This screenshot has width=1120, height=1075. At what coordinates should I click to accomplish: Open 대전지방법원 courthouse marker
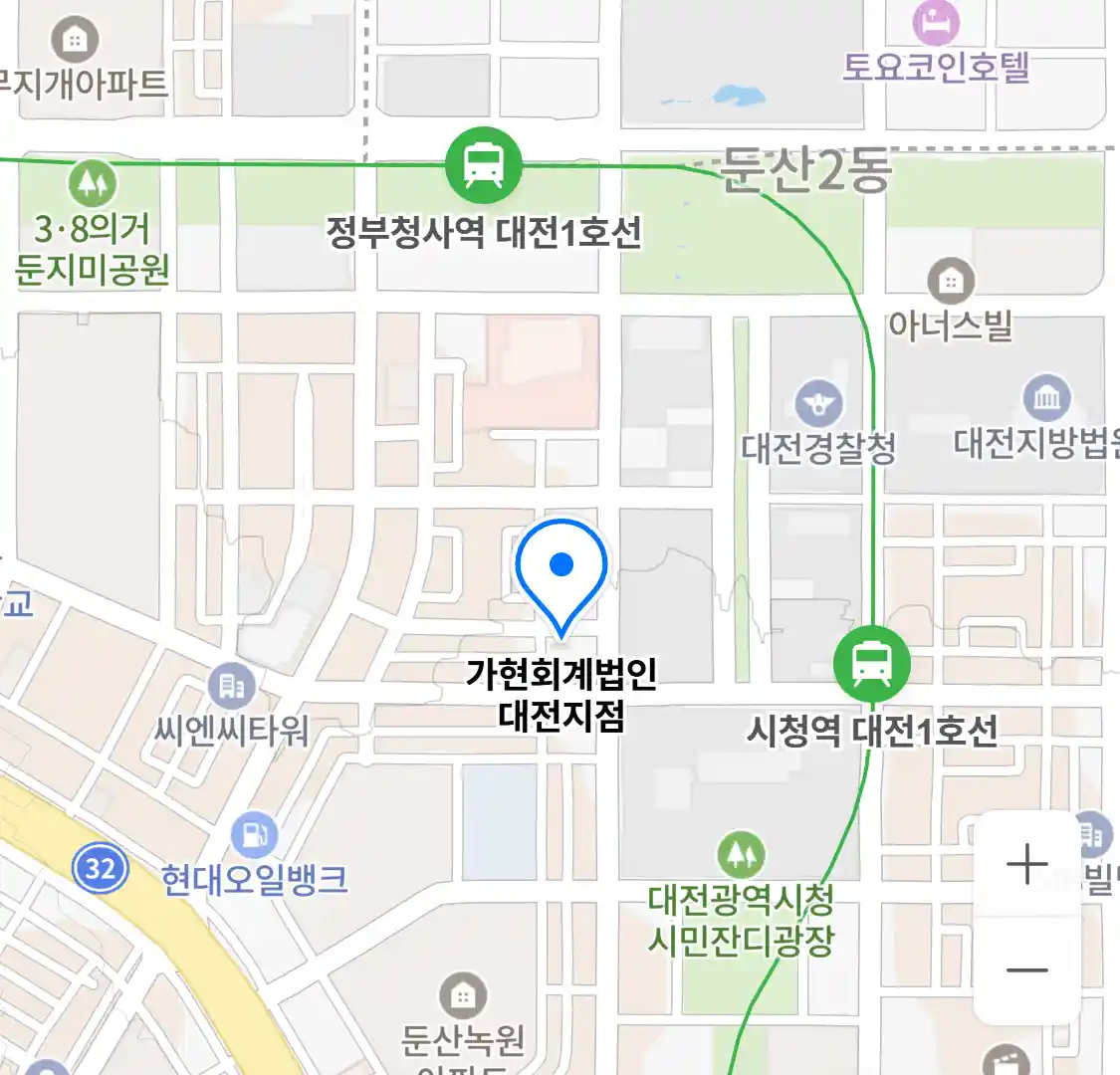coord(1046,399)
